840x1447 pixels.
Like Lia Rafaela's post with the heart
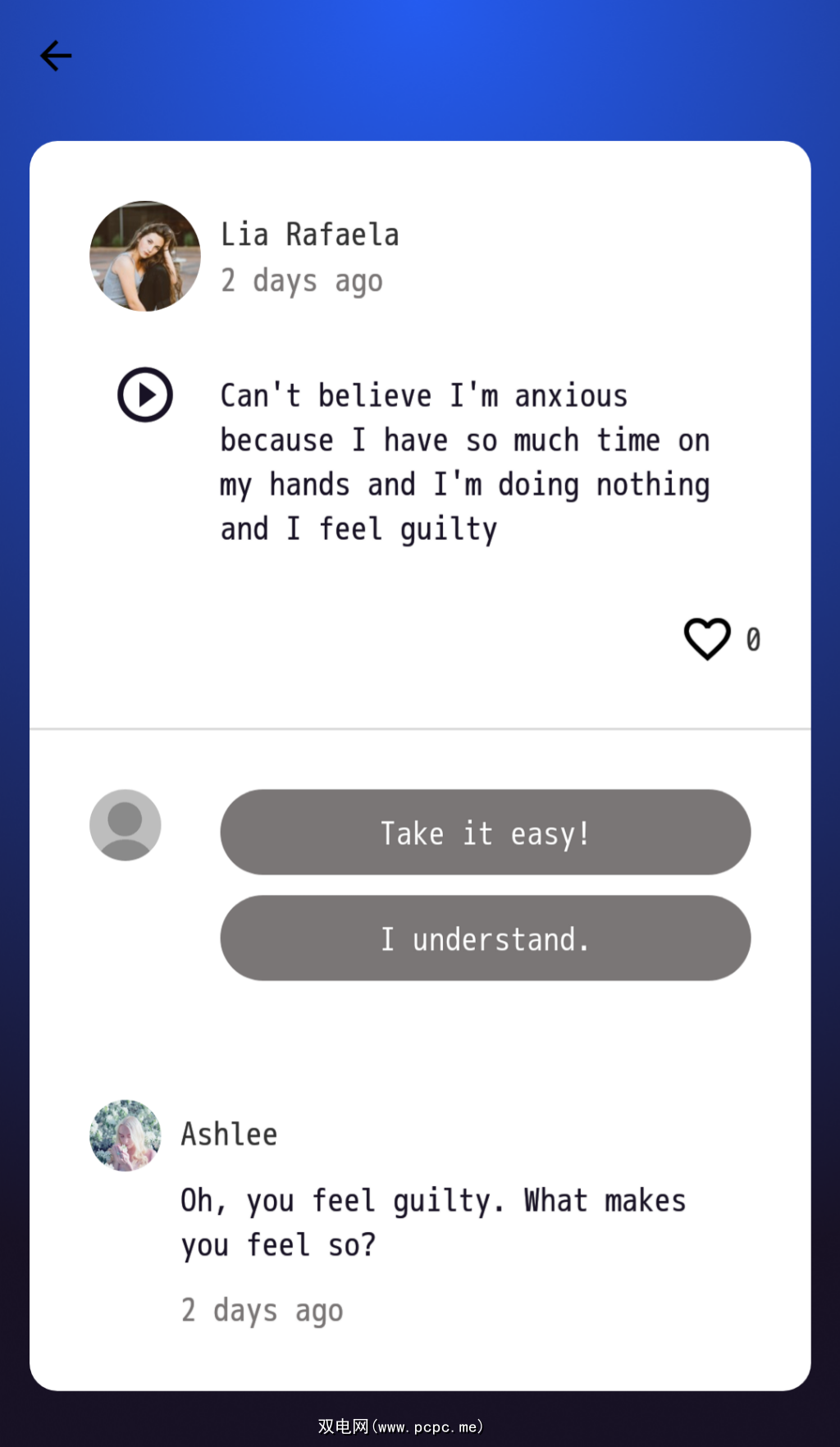[707, 639]
